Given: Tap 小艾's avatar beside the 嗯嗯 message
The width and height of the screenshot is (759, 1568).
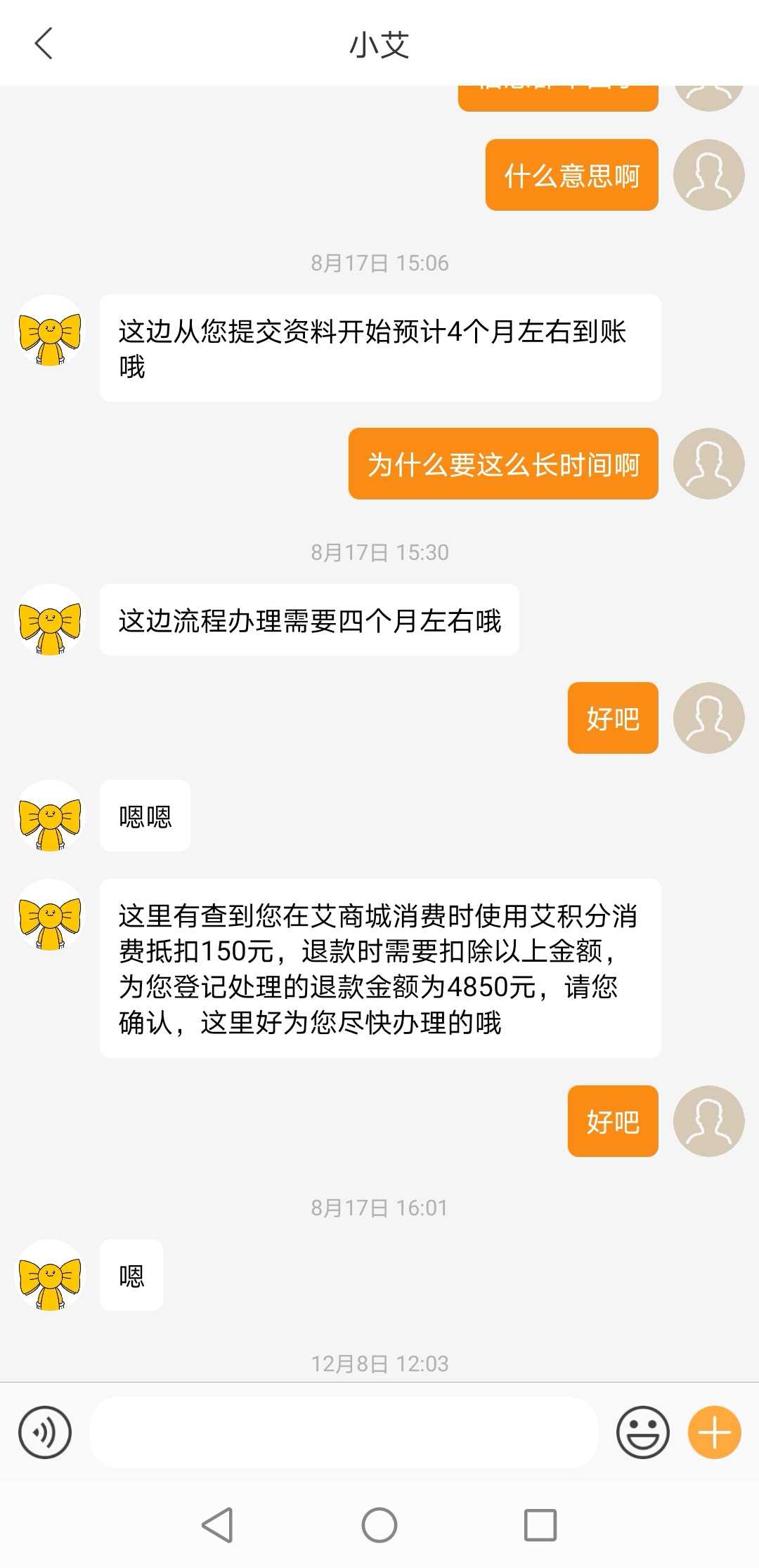Looking at the screenshot, I should click(x=50, y=816).
